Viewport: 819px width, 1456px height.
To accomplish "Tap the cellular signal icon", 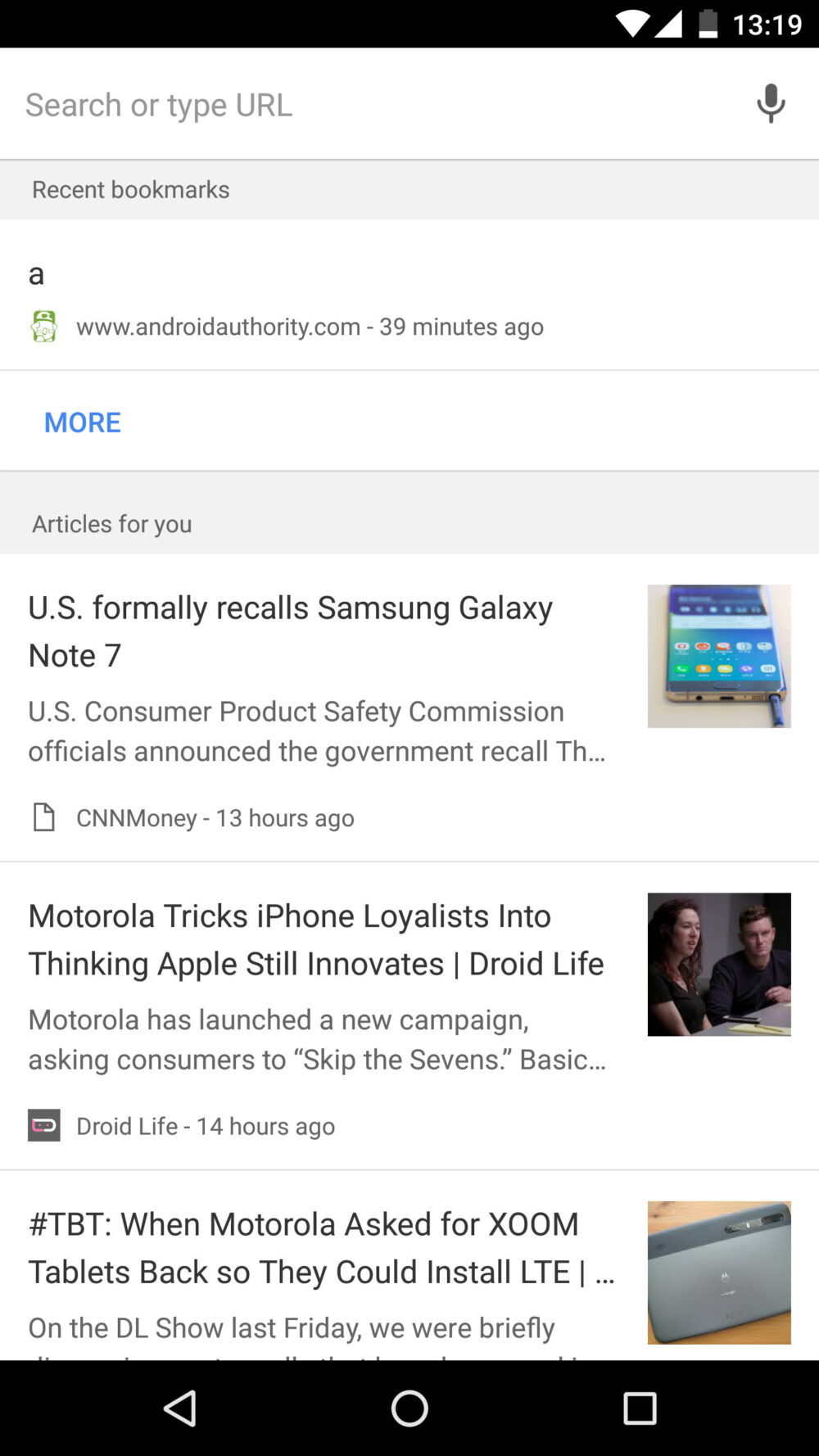I will [x=669, y=24].
